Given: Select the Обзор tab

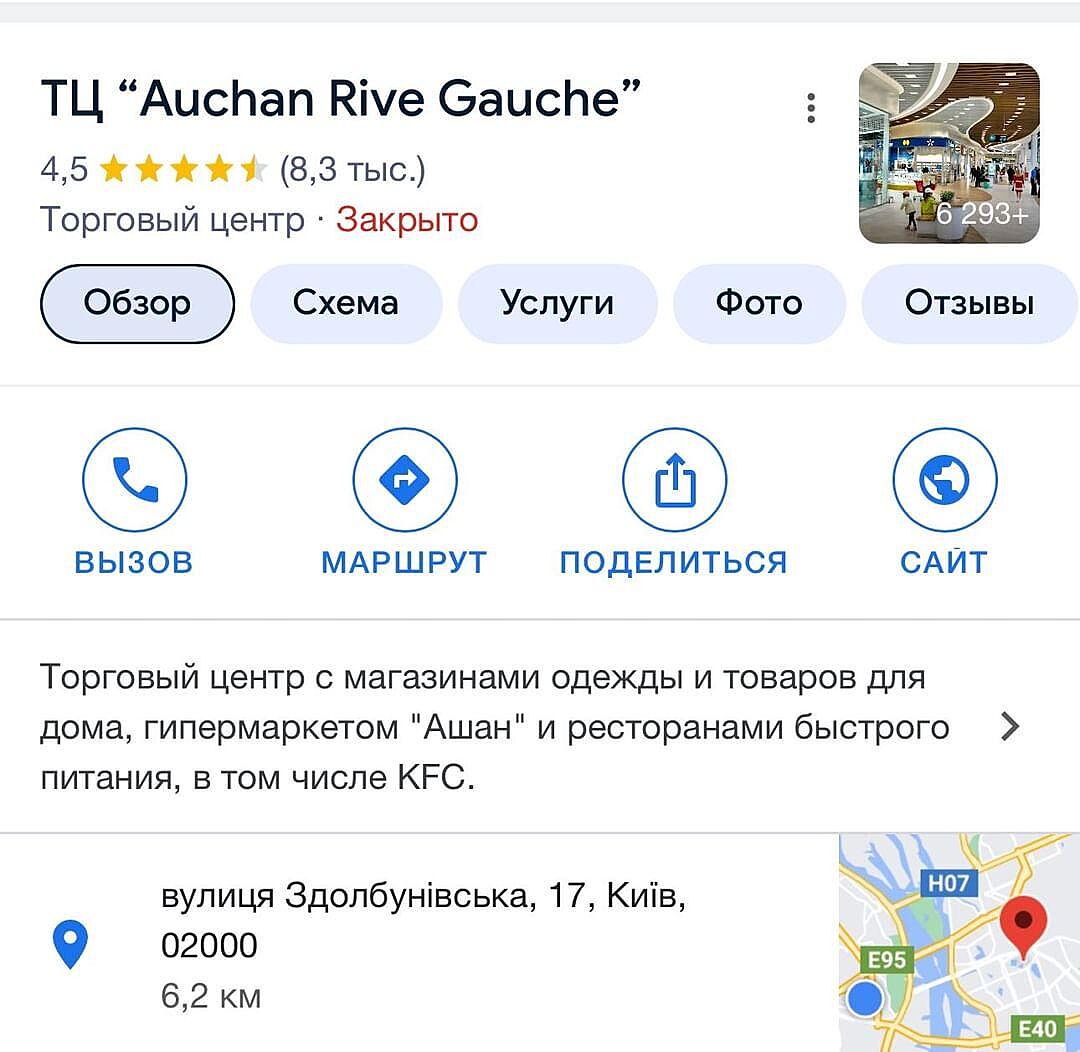Looking at the screenshot, I should pos(137,303).
